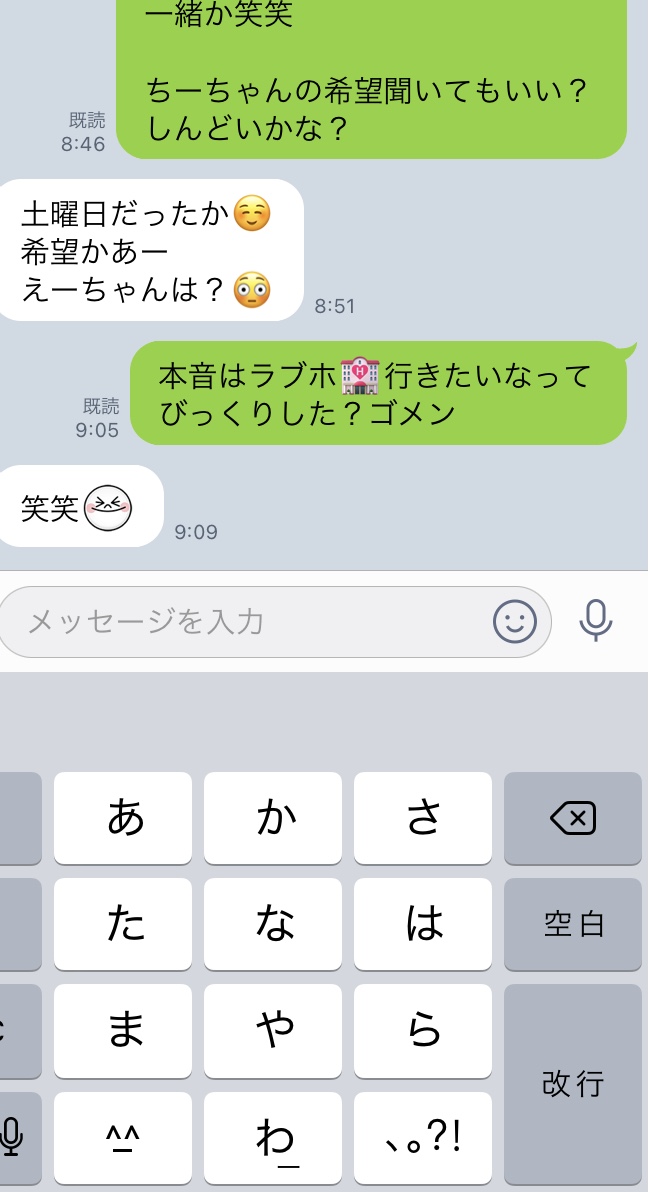The width and height of the screenshot is (648, 1192).
Task: Type the ま kana key
Action: point(122,1031)
